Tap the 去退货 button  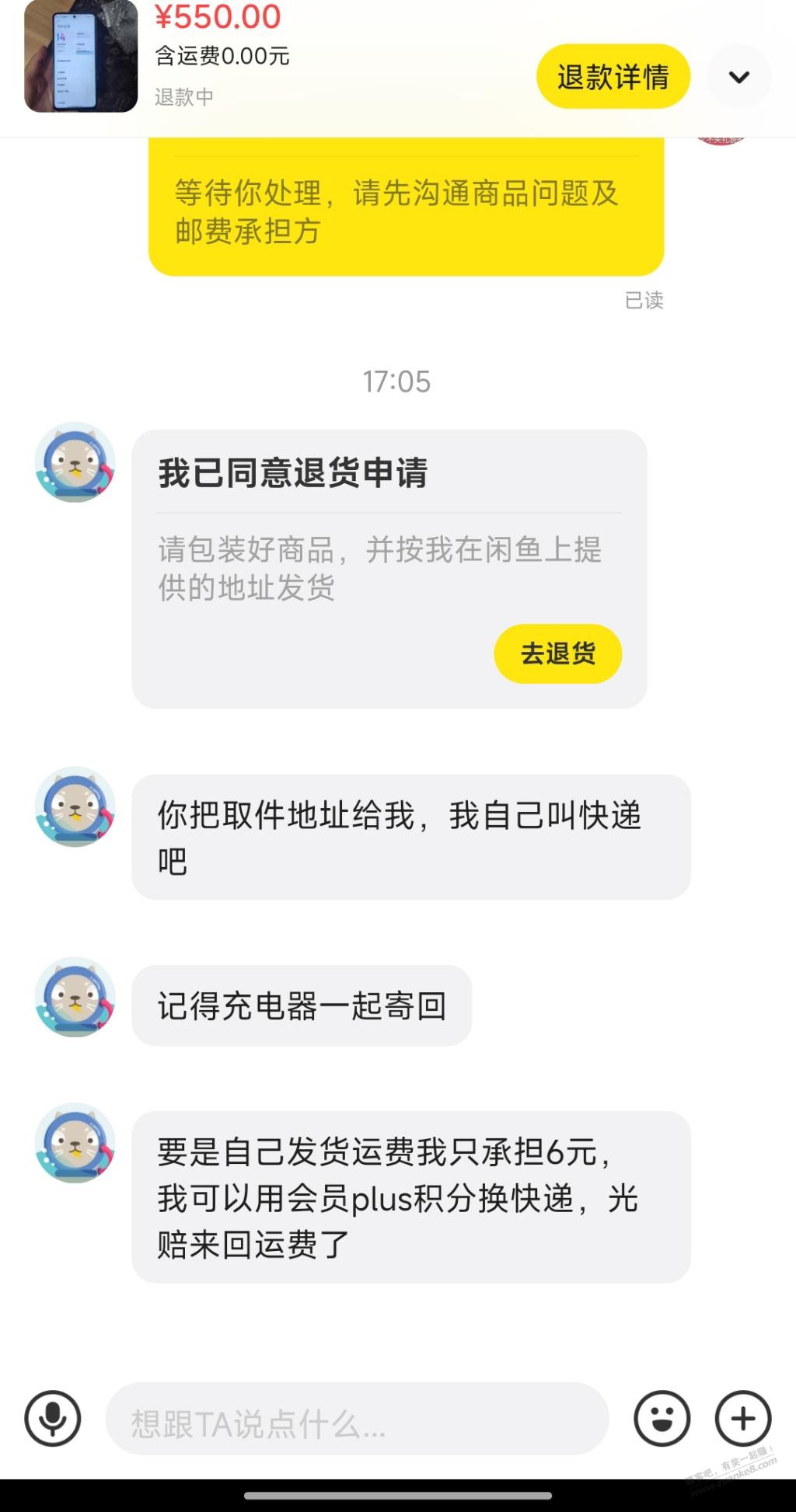[x=557, y=653]
